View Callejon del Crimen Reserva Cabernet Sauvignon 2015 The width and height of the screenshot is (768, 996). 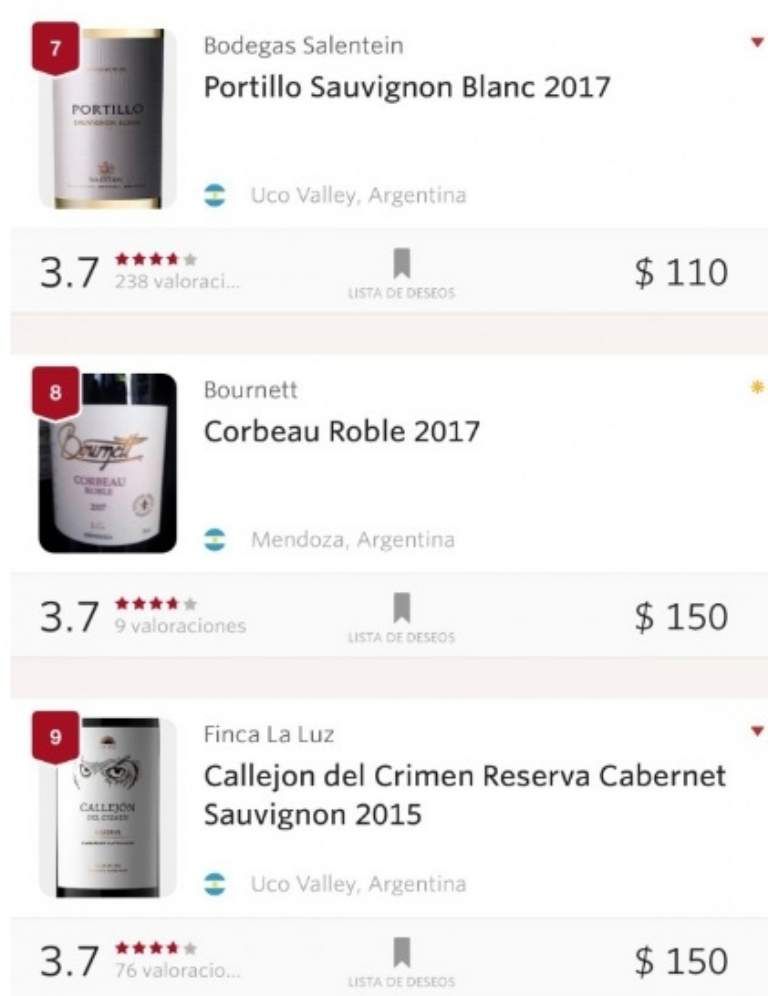[x=465, y=795]
